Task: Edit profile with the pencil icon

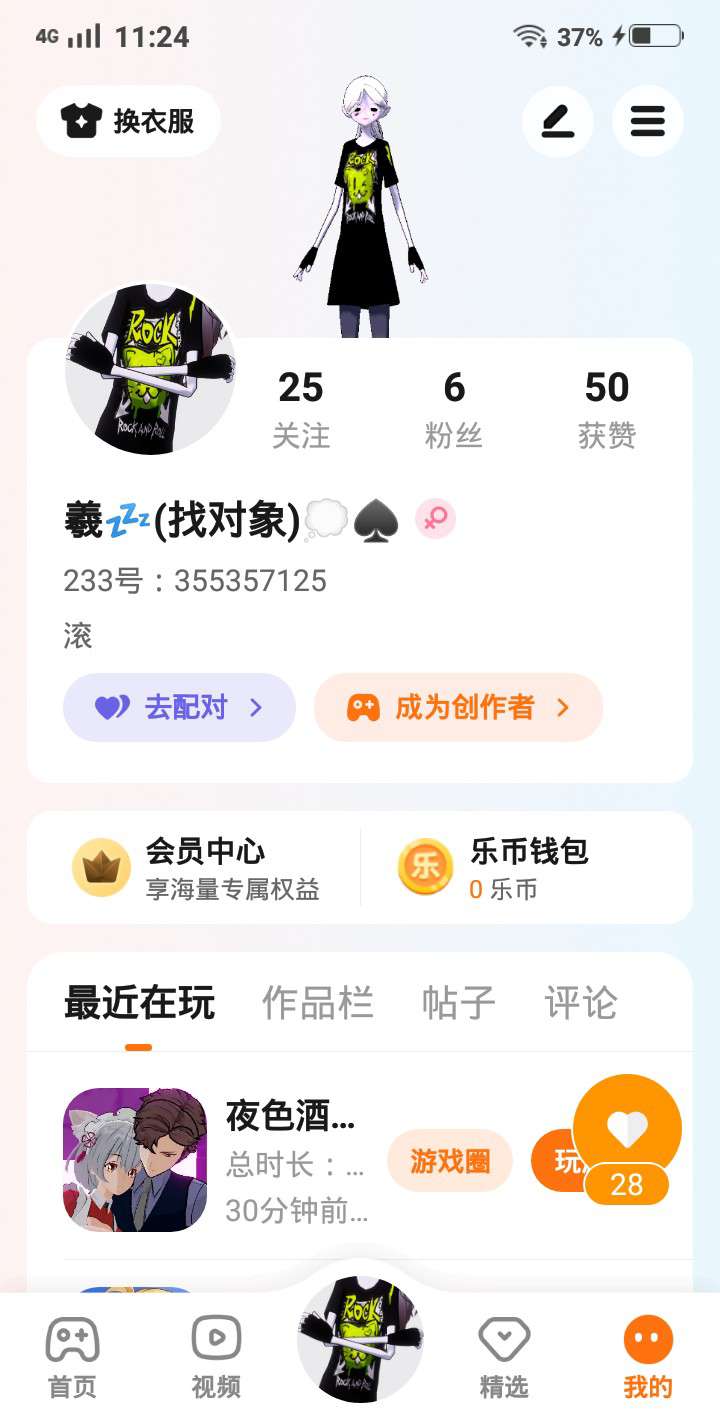Action: click(557, 121)
